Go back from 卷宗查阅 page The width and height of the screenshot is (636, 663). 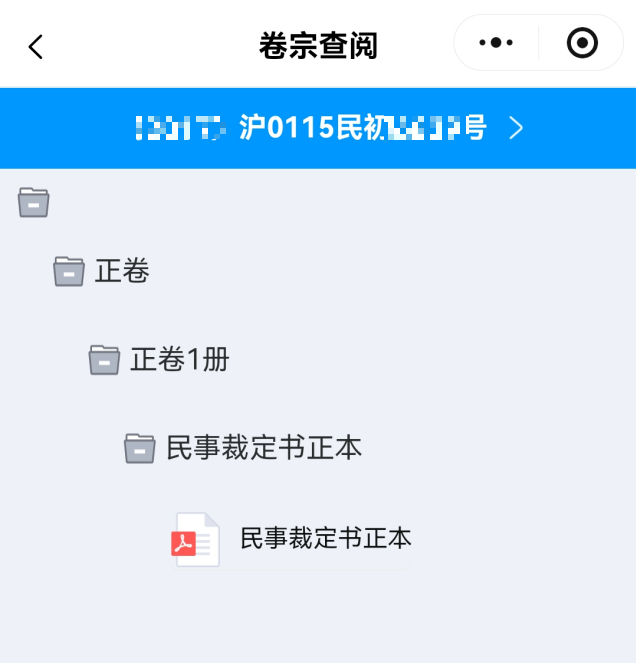click(36, 46)
